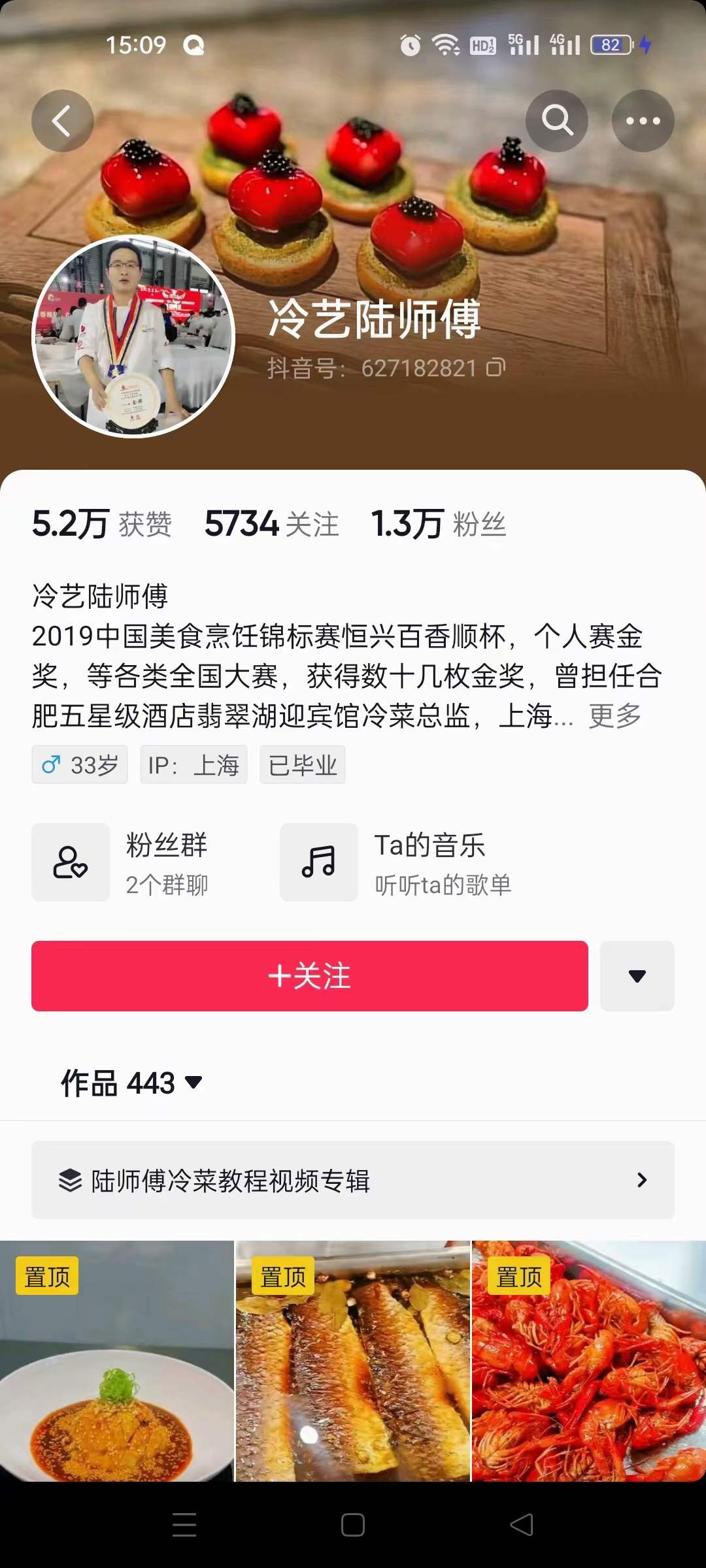This screenshot has height=1568, width=706.
Task: Open the more options ellipsis menu
Action: click(x=643, y=120)
